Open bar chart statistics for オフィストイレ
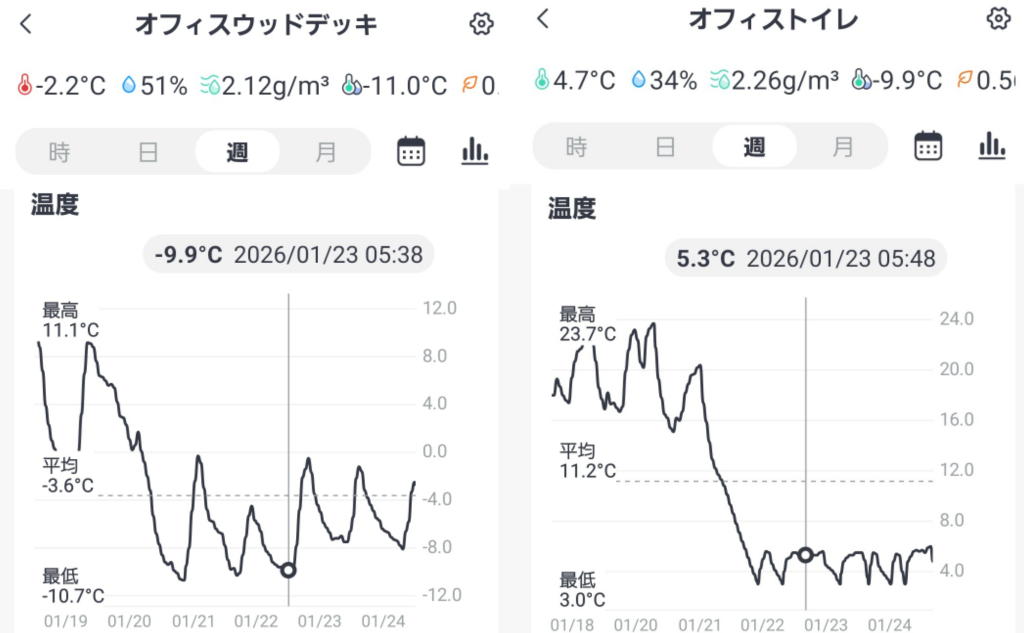 point(992,146)
